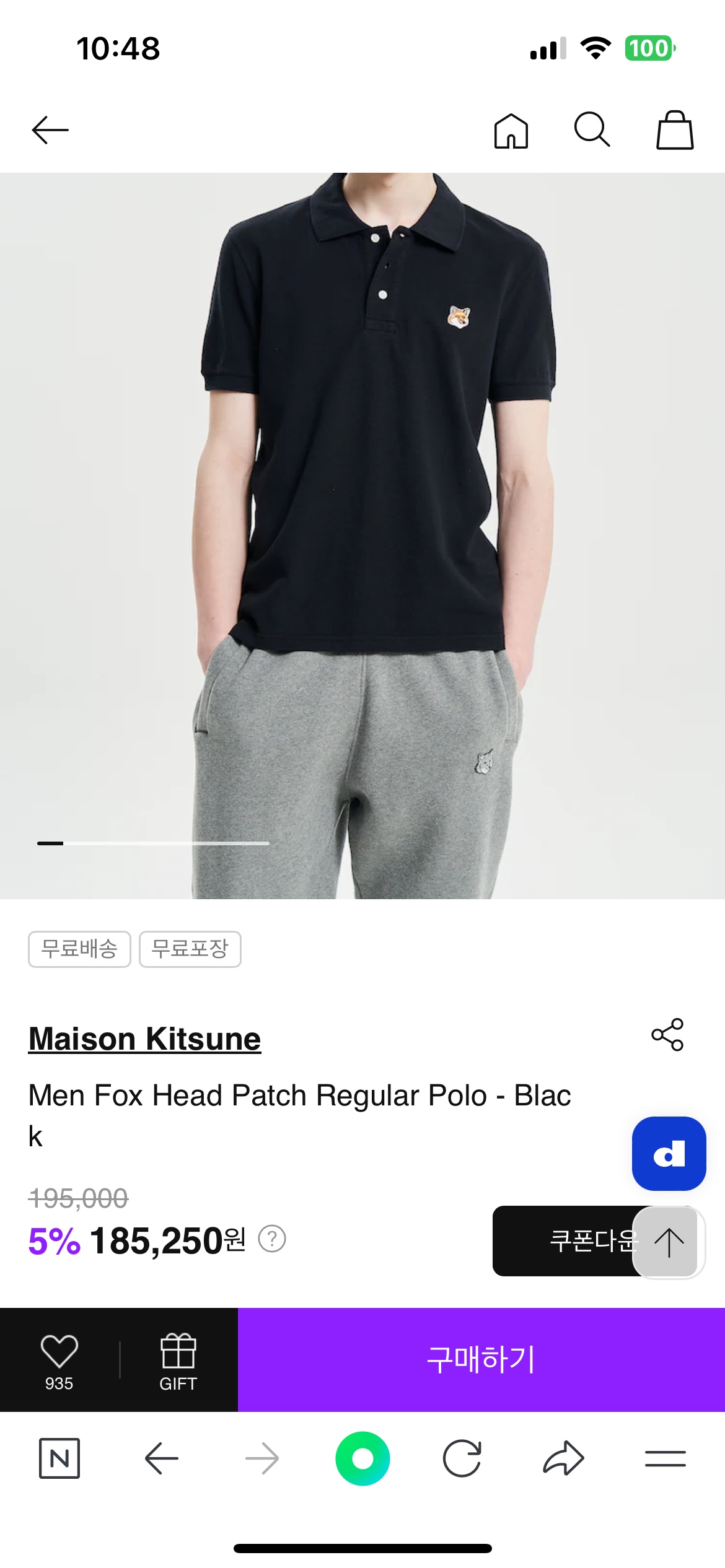Screen dimensions: 725x1568
Task: Open the shopping bag
Action: tap(675, 131)
